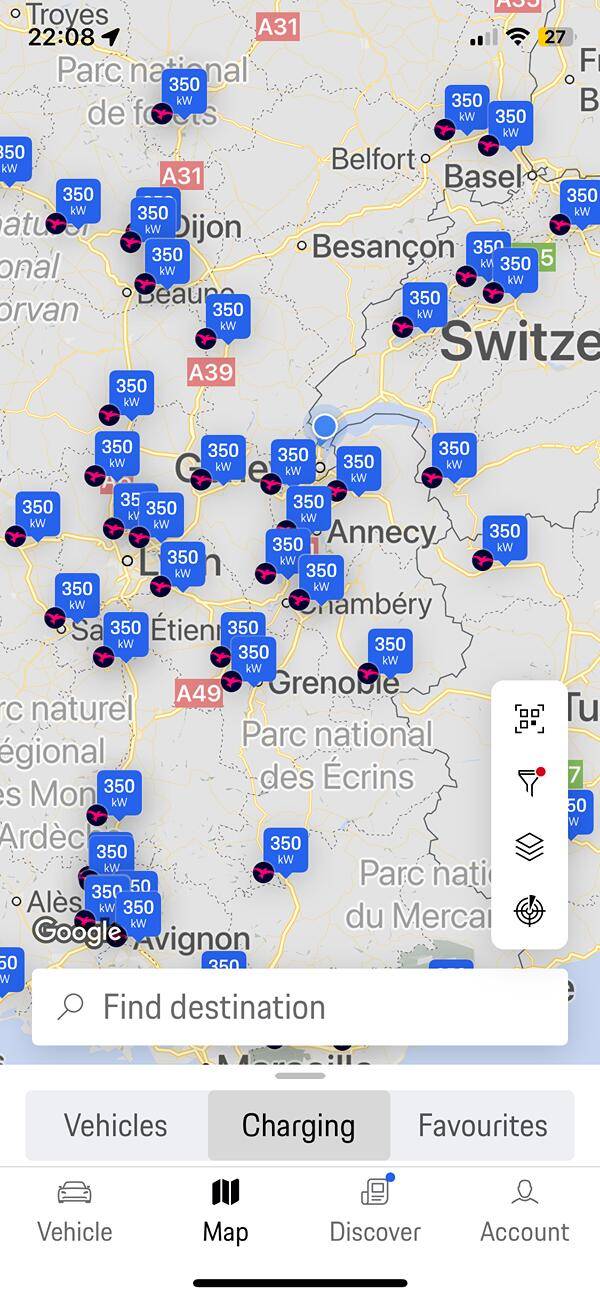Viewport: 600px width, 1300px height.
Task: Center map on current location
Action: 529,911
